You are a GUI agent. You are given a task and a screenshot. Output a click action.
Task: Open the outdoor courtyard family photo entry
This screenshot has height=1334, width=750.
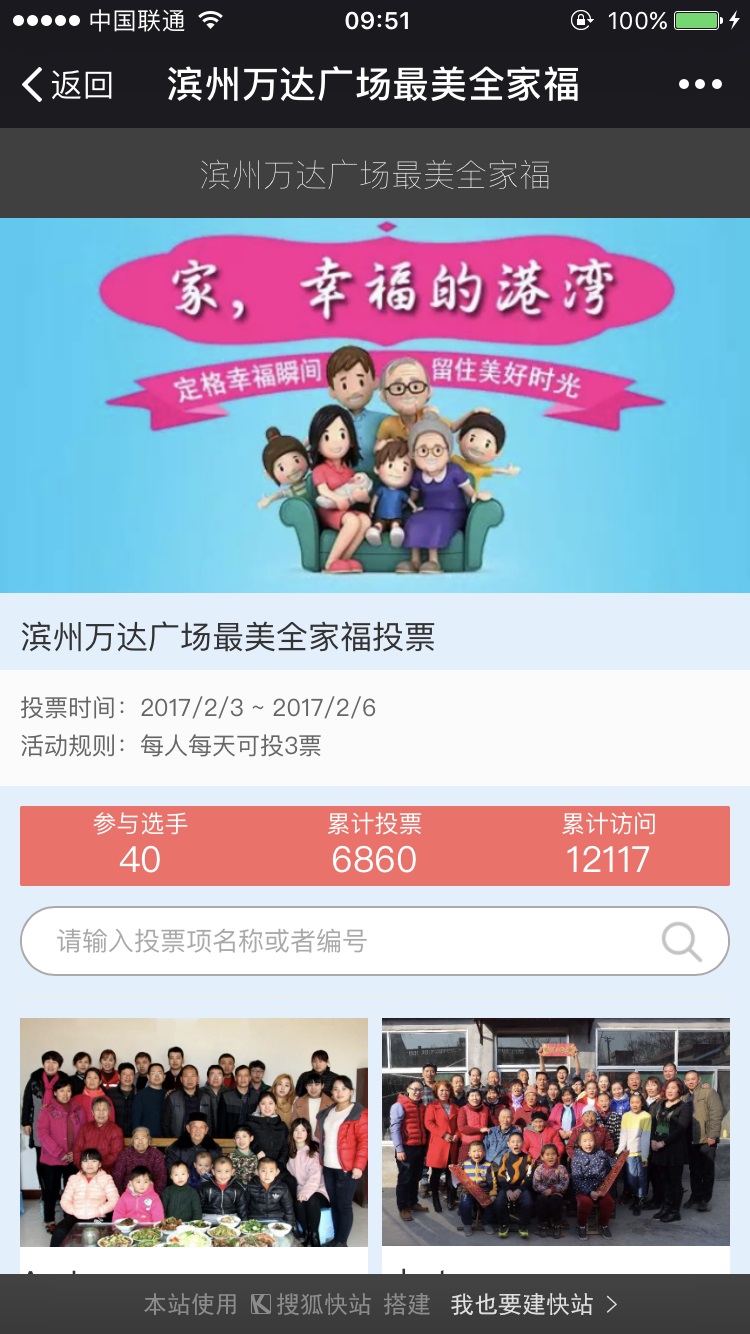556,1131
